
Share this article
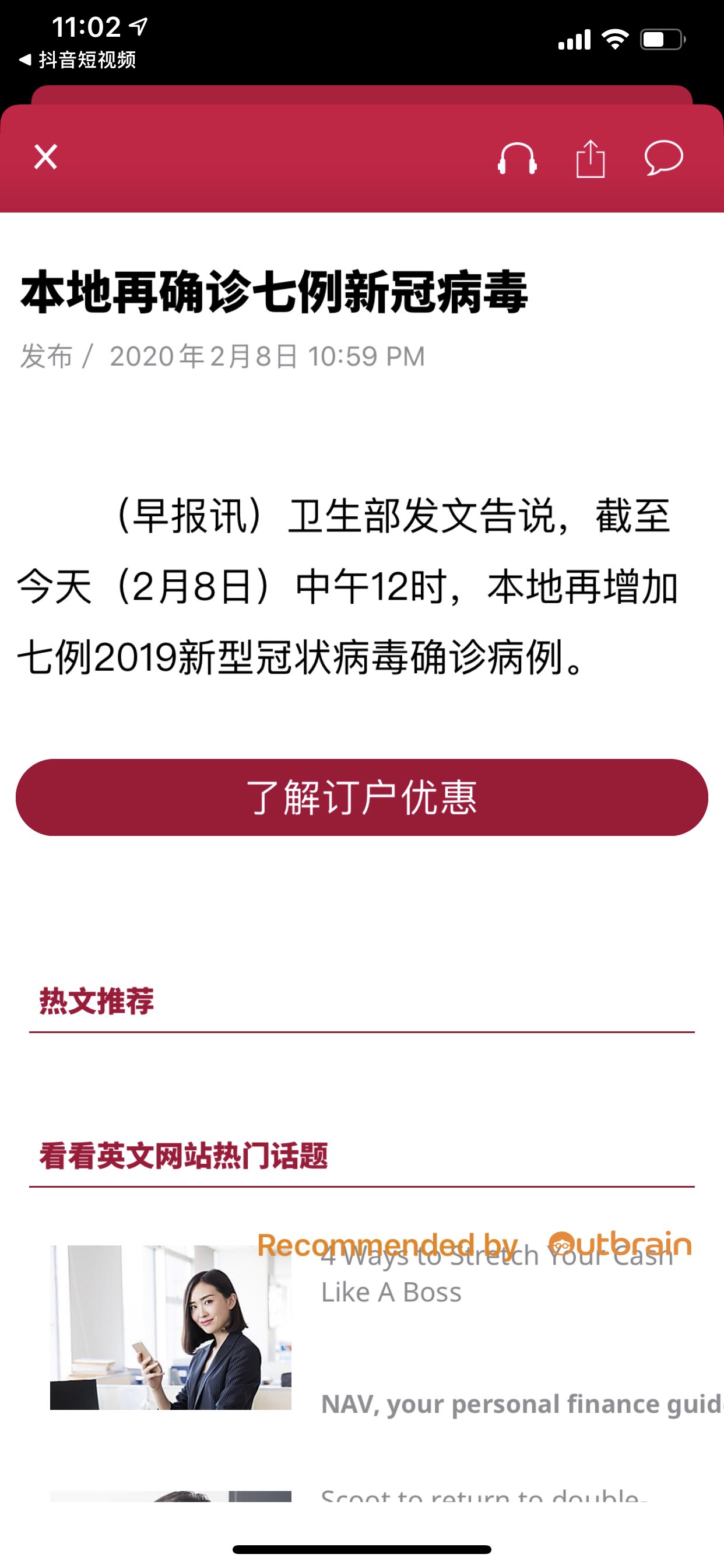(x=590, y=159)
